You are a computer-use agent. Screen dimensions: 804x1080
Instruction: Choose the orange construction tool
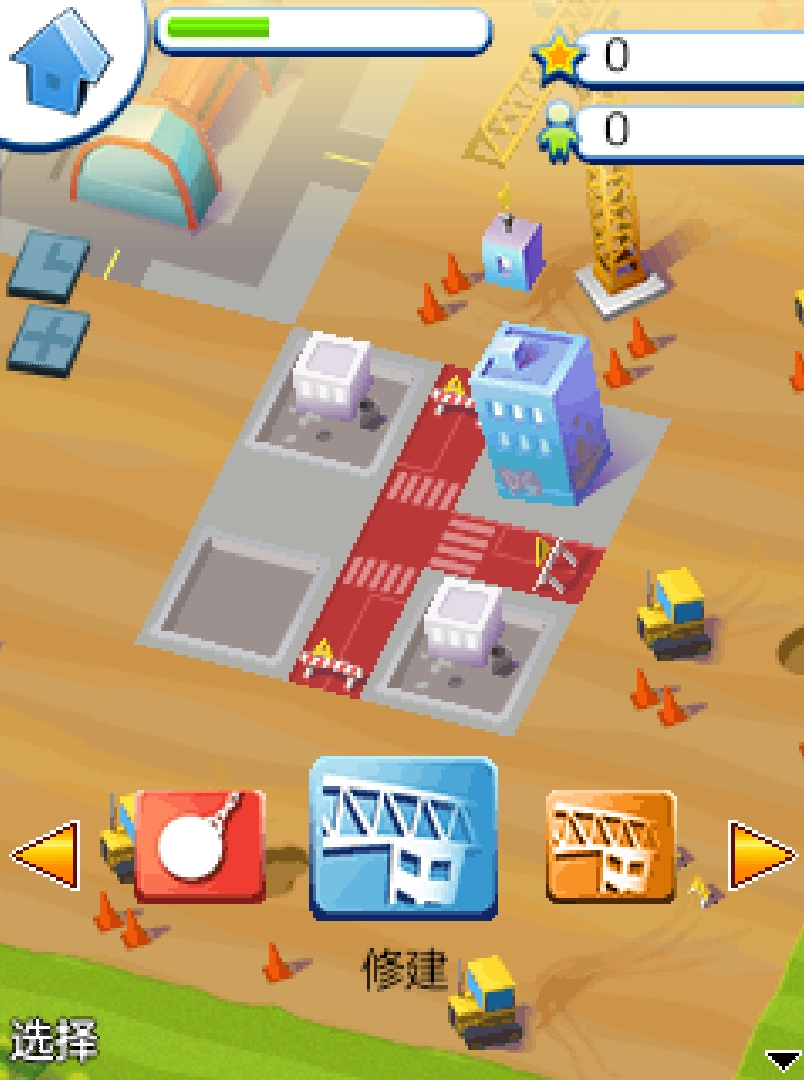[610, 845]
